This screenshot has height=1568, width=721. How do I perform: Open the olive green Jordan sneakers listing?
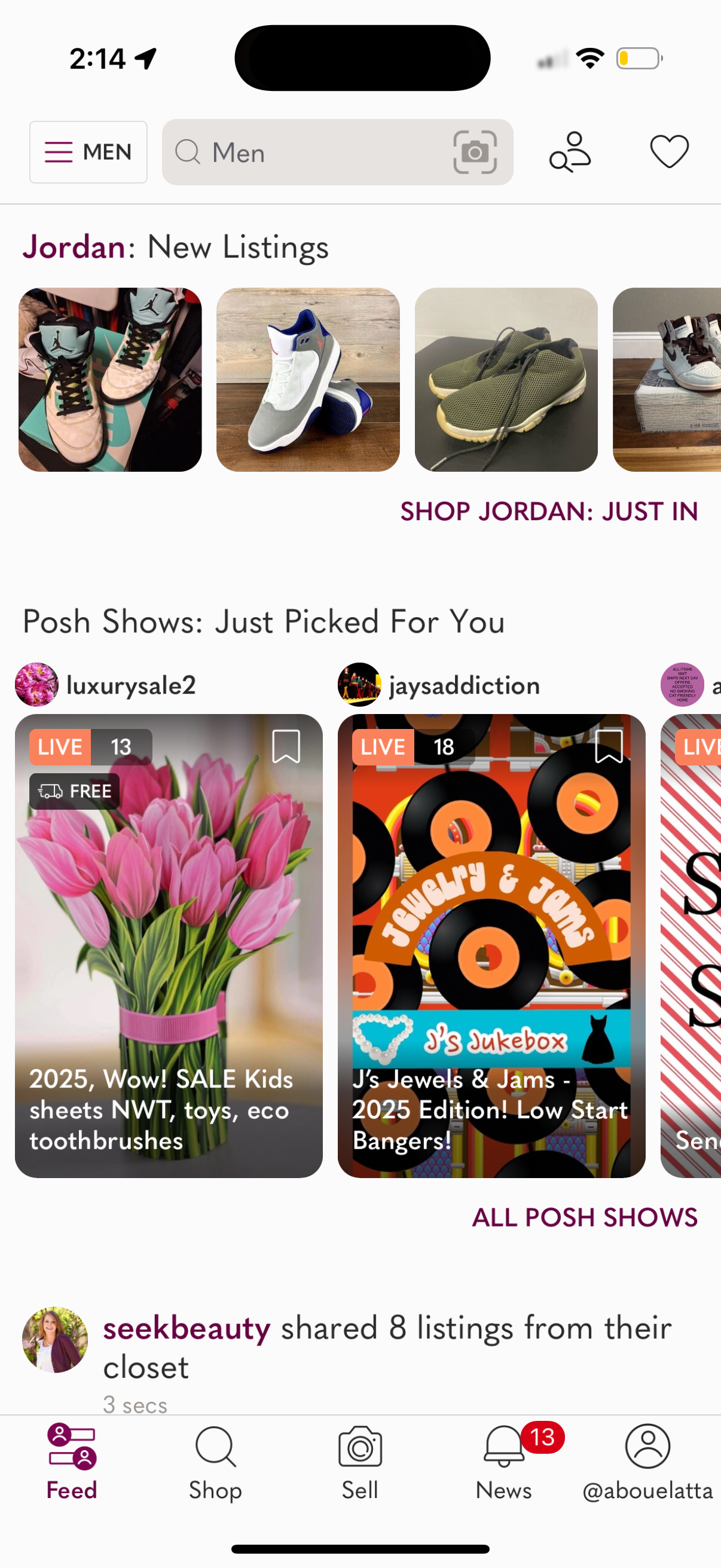pyautogui.click(x=506, y=379)
